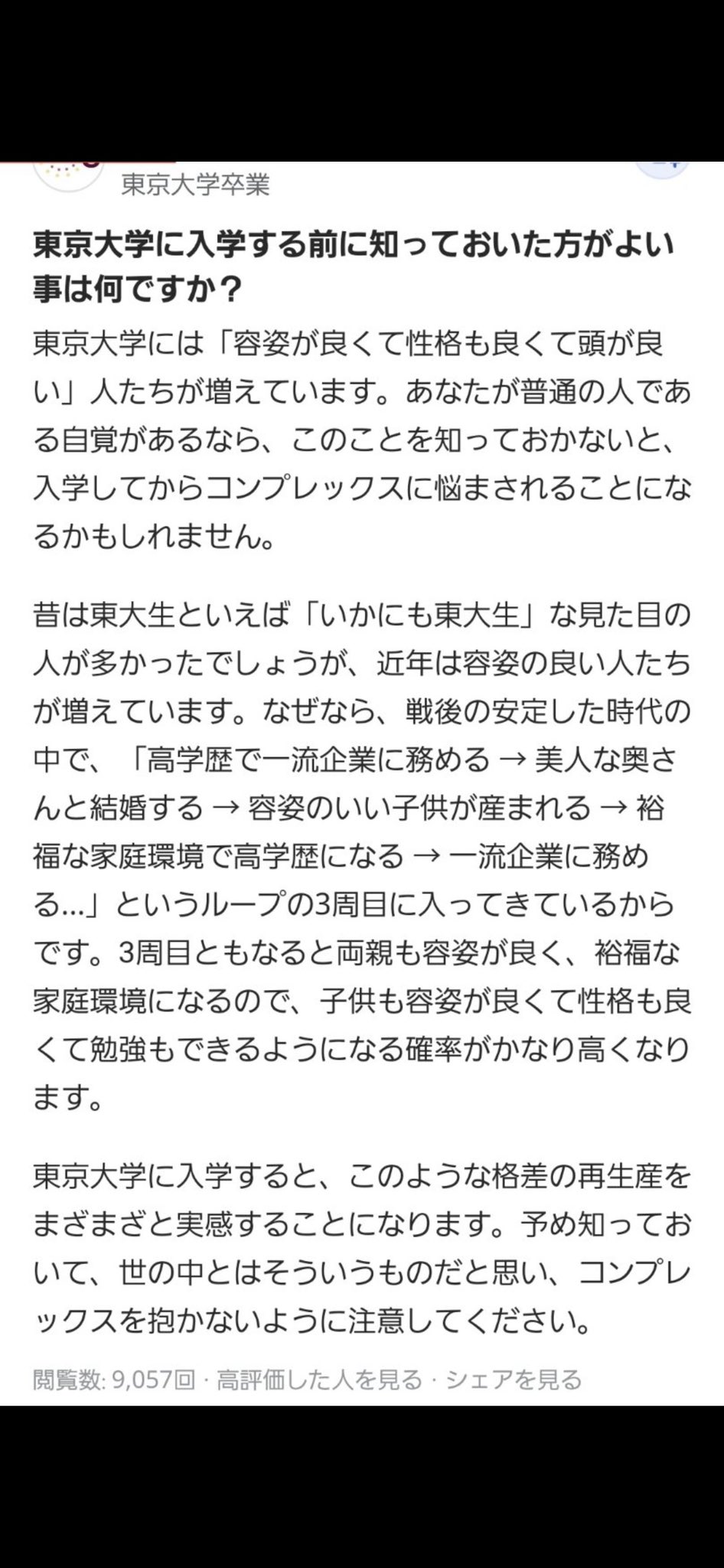Open the question about entering 東京大学
Viewport: 724px width, 1568px height.
click(353, 266)
